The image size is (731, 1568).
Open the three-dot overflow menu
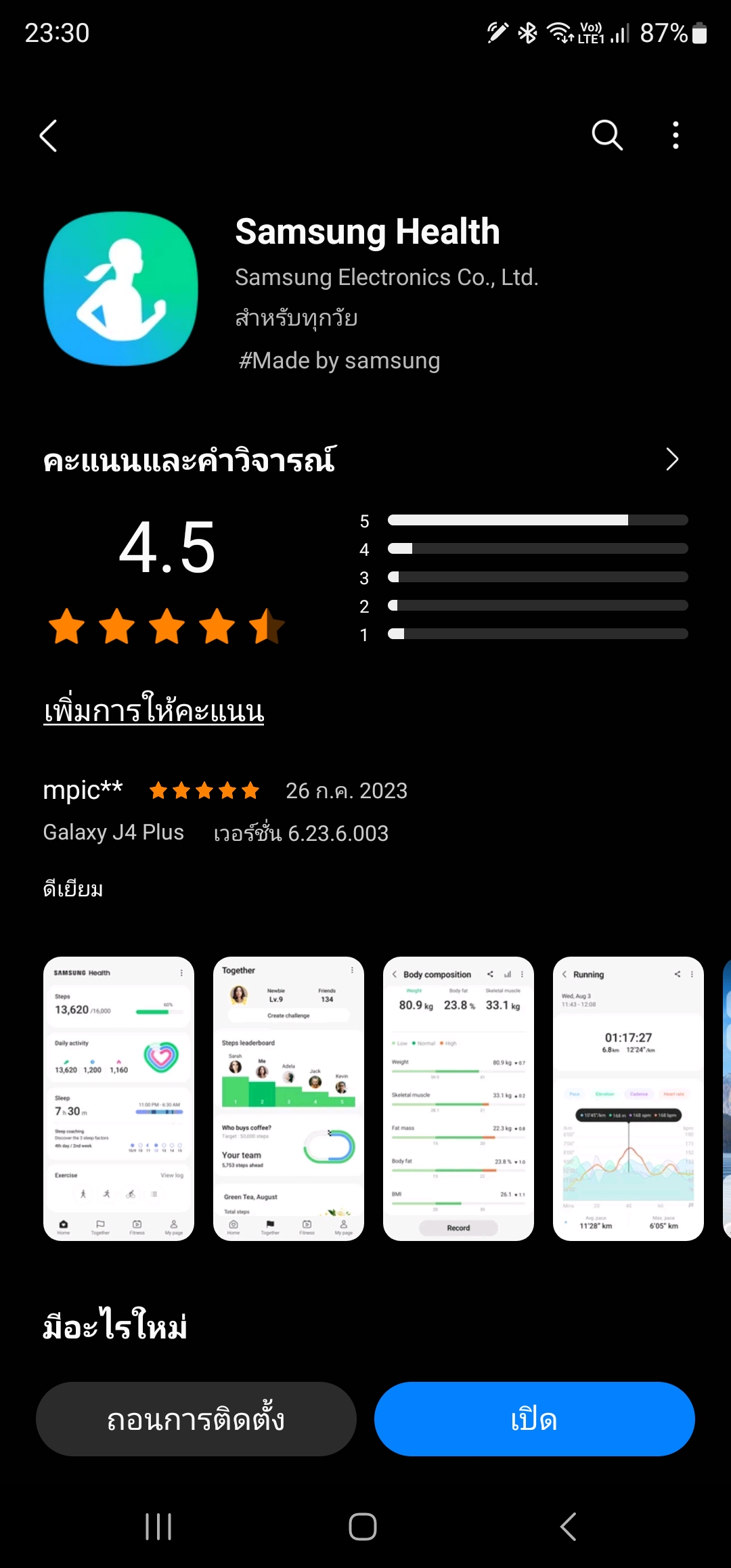tap(675, 135)
